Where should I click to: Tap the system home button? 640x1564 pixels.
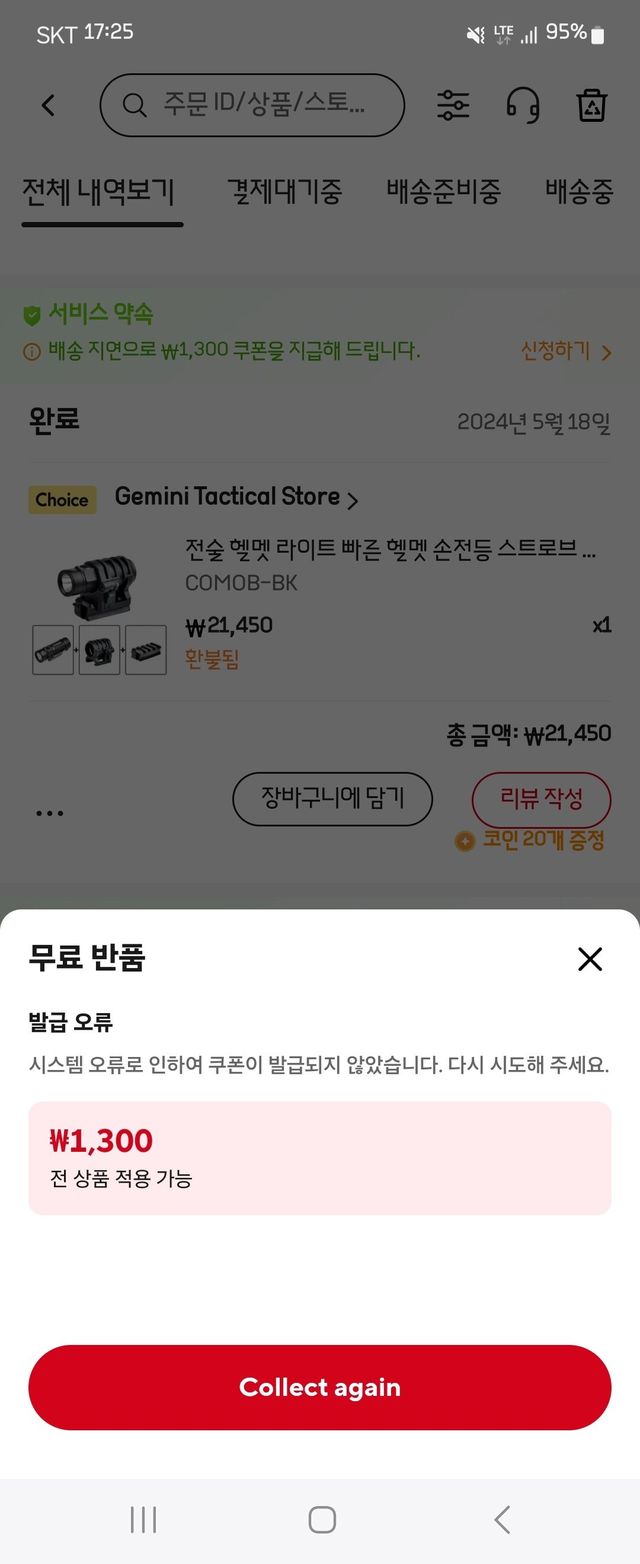point(321,1520)
